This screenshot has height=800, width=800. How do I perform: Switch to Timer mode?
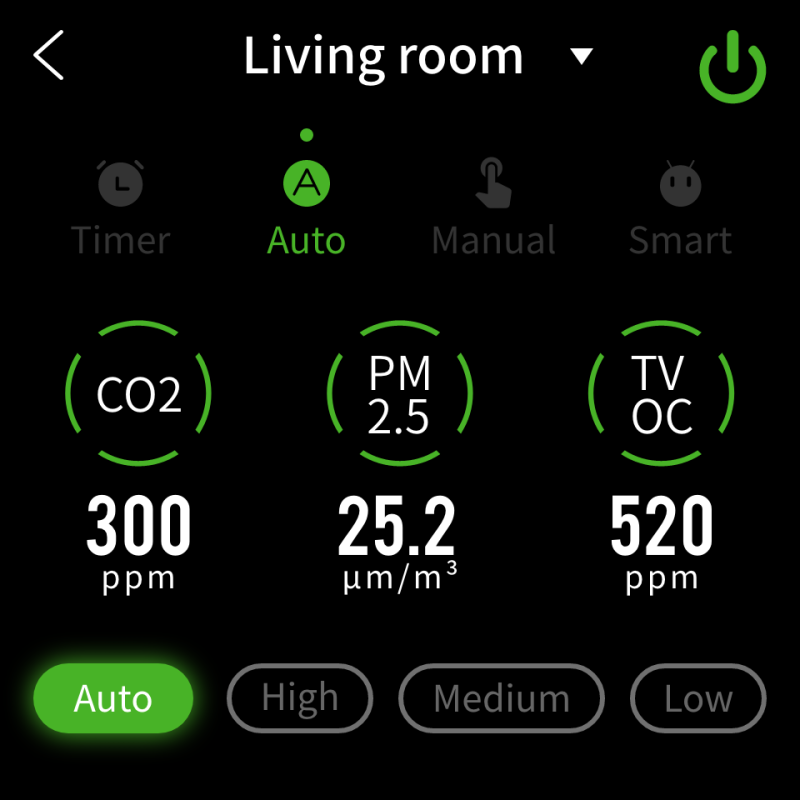tap(120, 208)
